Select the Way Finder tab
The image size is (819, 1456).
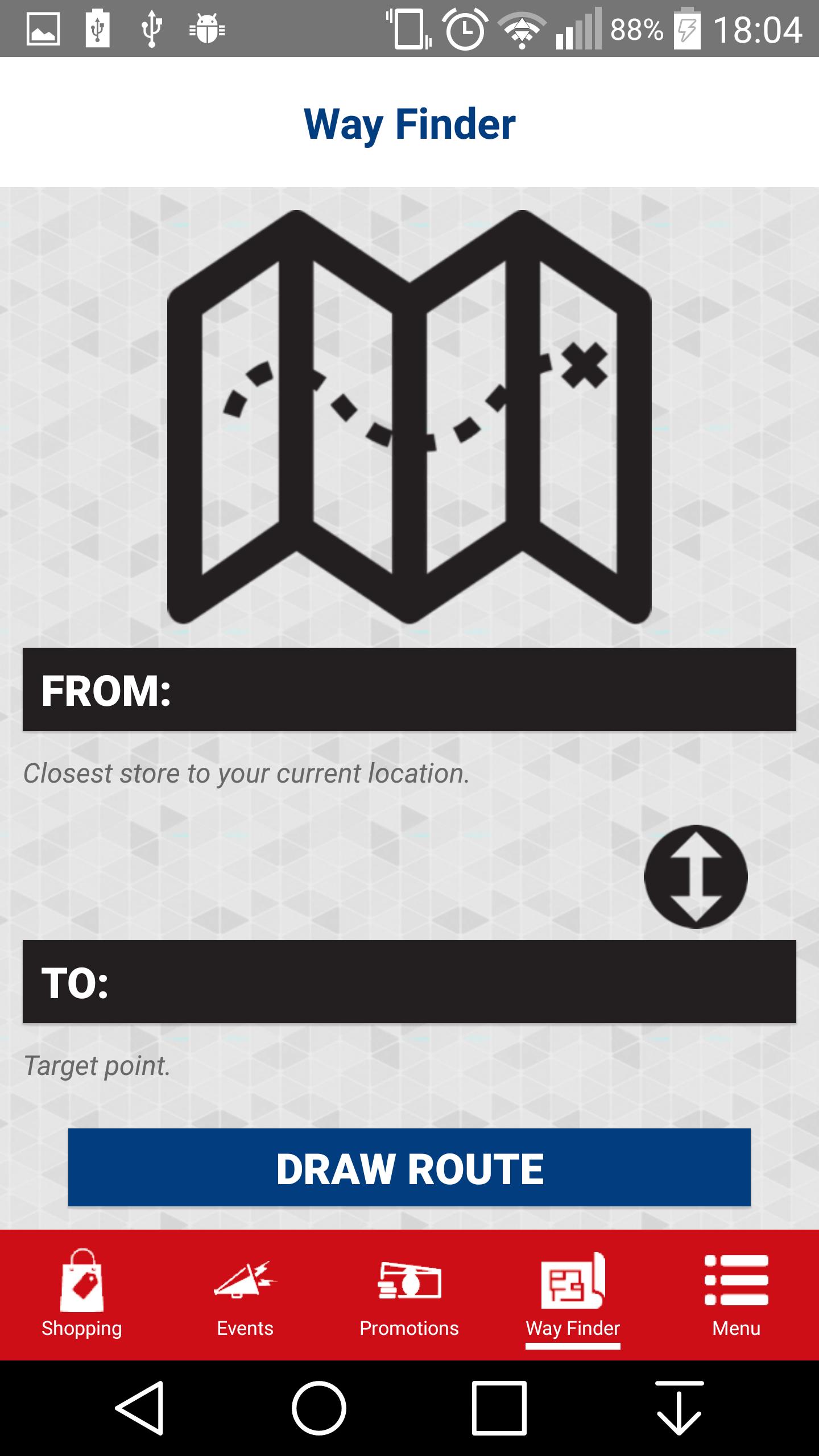point(573,1294)
